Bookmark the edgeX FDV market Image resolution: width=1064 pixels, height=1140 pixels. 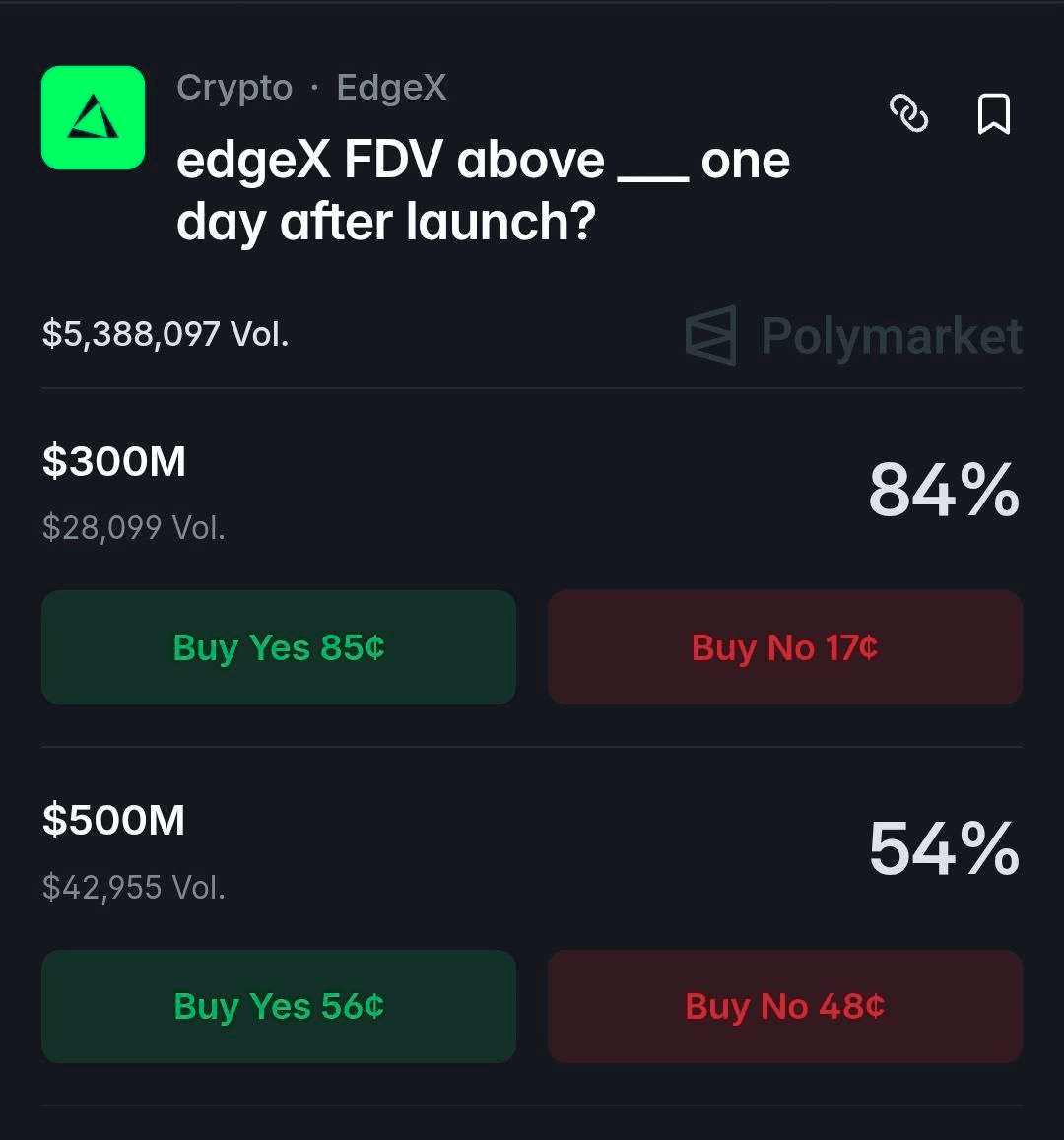point(993,113)
